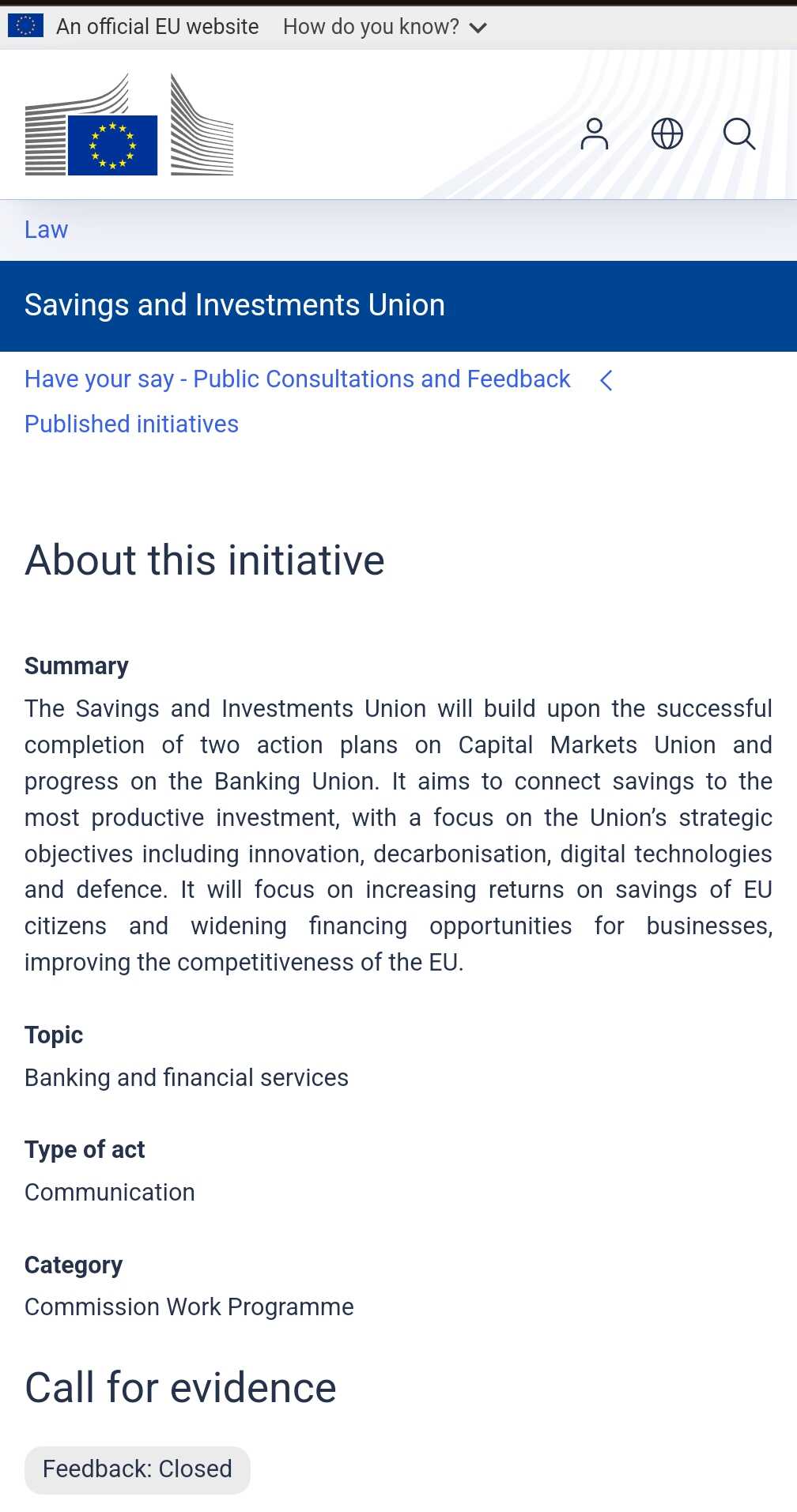Go to the European Commission logo homepage
Screen dimensions: 797x1512
coord(130,124)
